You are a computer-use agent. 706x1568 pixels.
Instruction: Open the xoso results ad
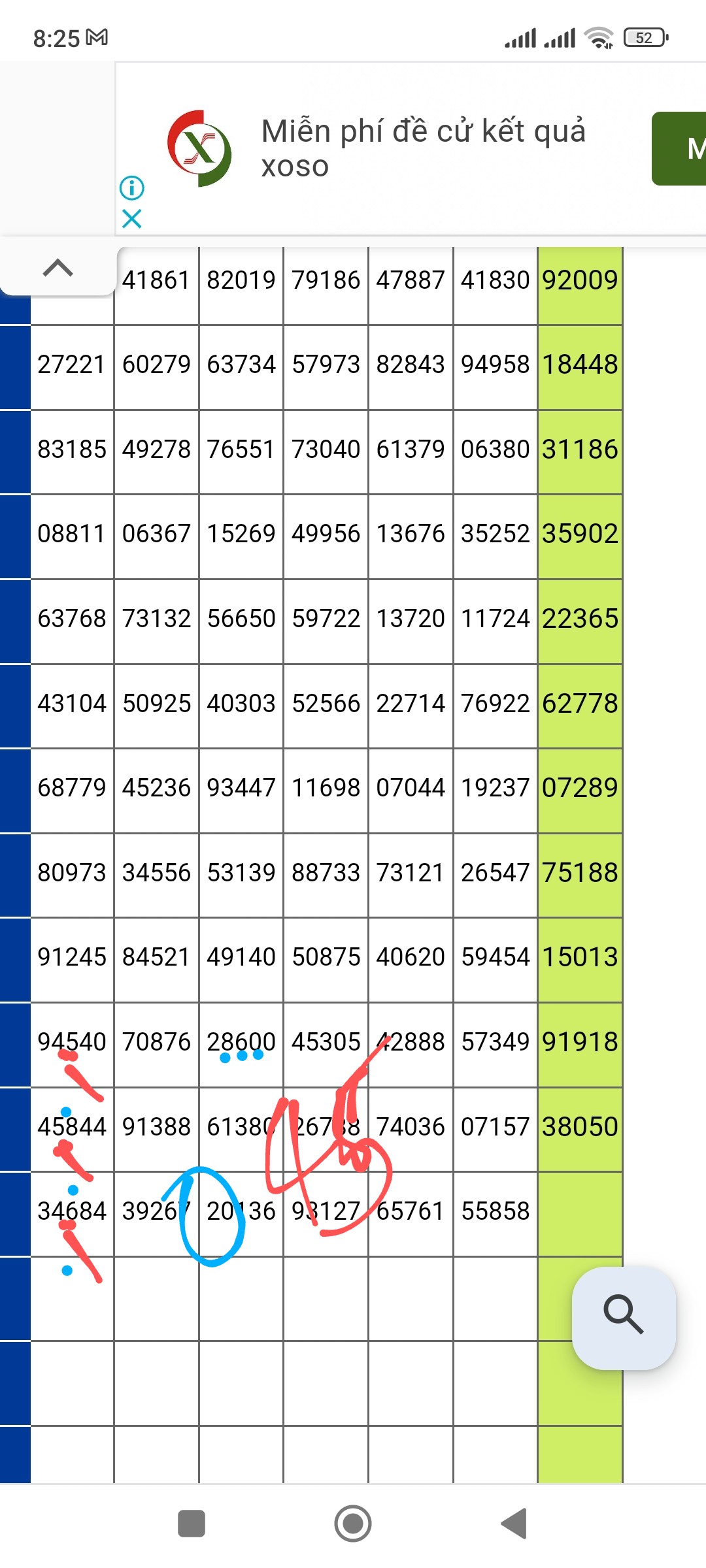[x=422, y=148]
